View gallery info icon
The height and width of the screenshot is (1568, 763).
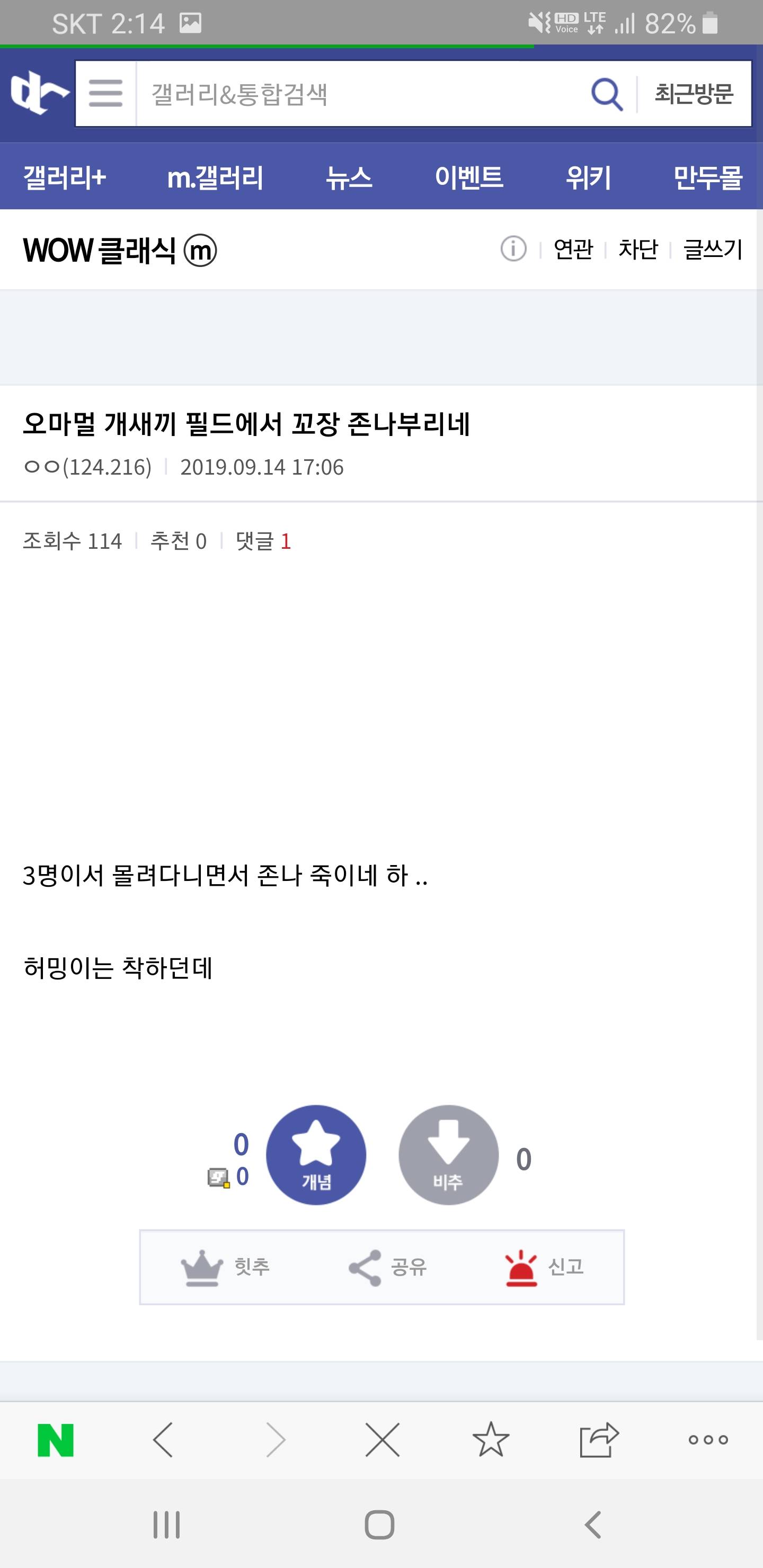513,249
